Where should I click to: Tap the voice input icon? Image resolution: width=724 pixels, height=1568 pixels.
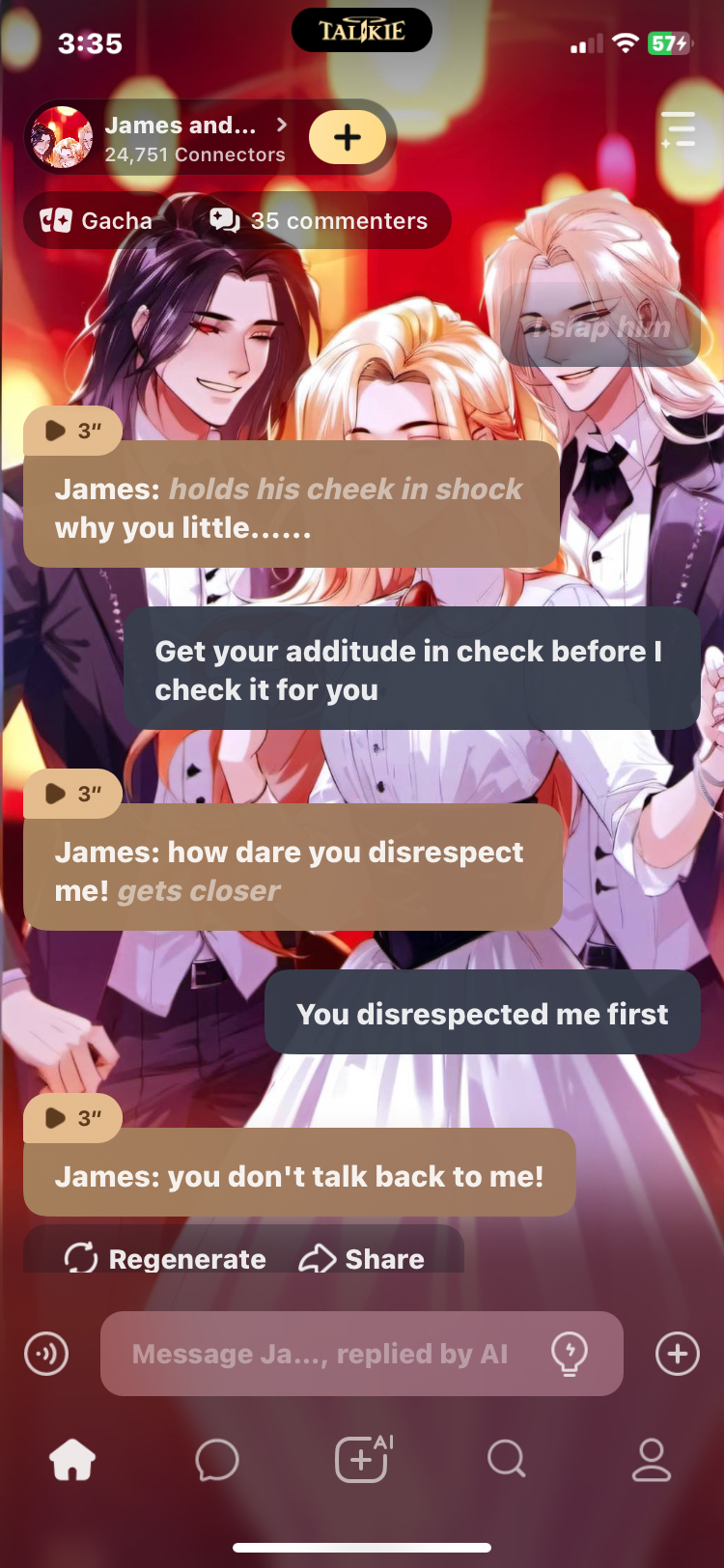(46, 1354)
